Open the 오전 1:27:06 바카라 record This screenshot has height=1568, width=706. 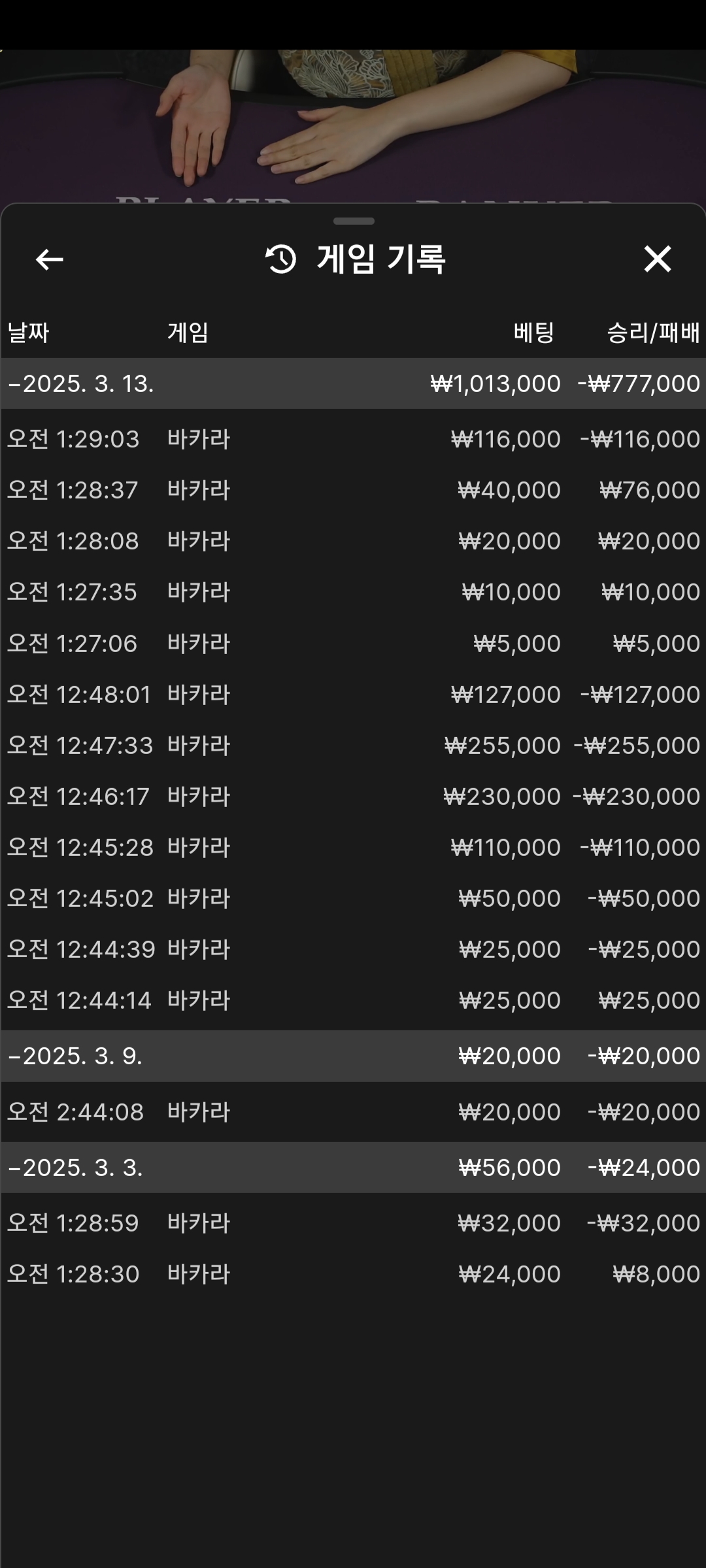tap(353, 644)
